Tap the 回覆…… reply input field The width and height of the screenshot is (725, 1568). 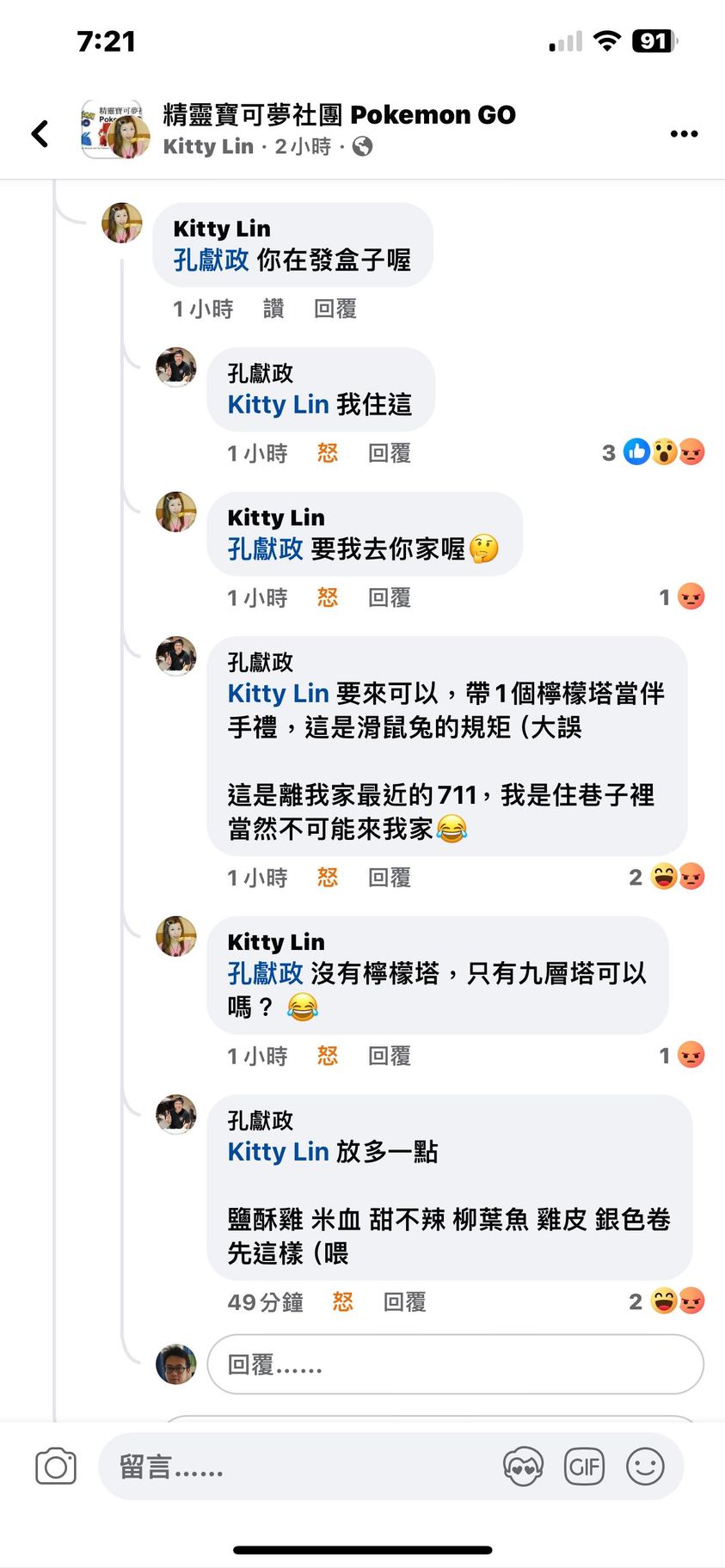point(455,1364)
